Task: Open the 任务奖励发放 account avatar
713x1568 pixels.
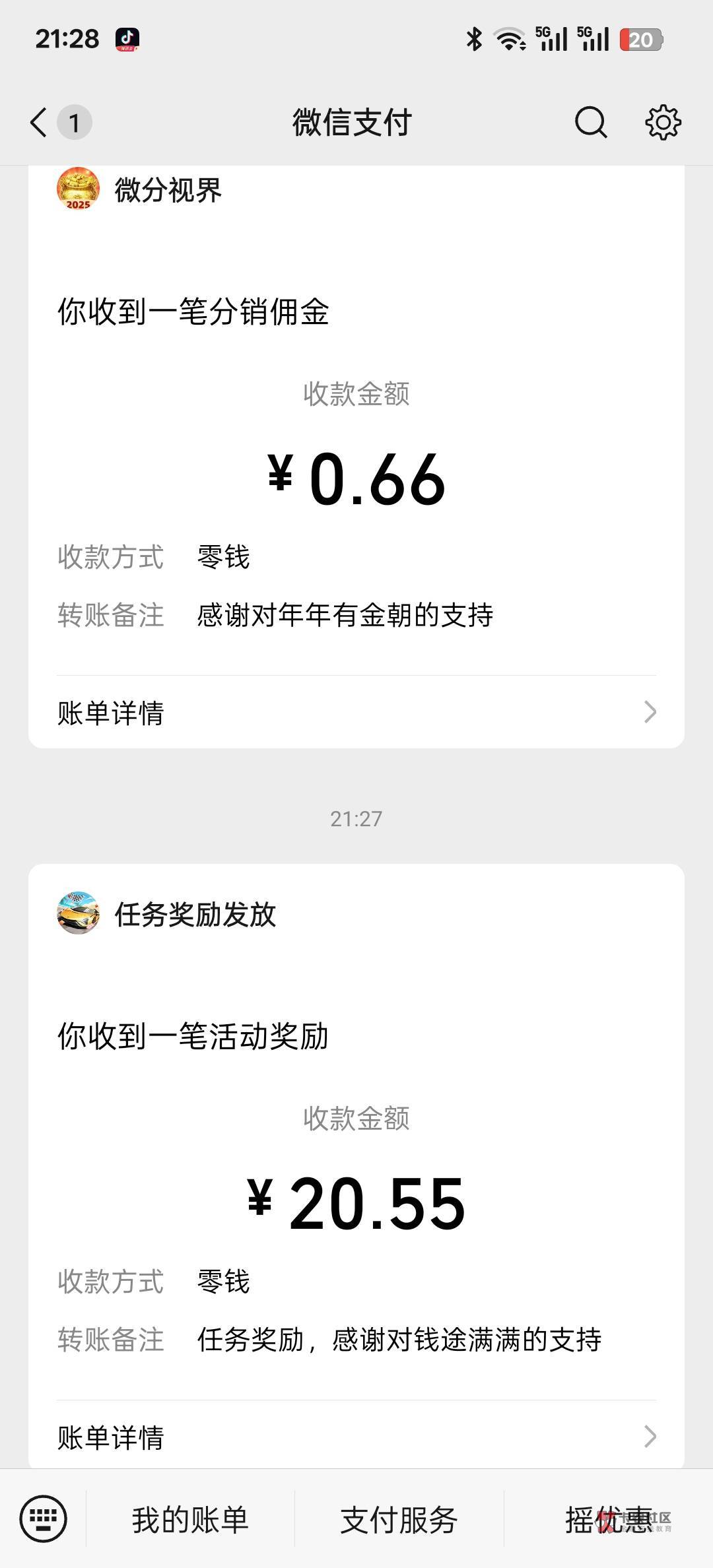Action: tap(78, 913)
